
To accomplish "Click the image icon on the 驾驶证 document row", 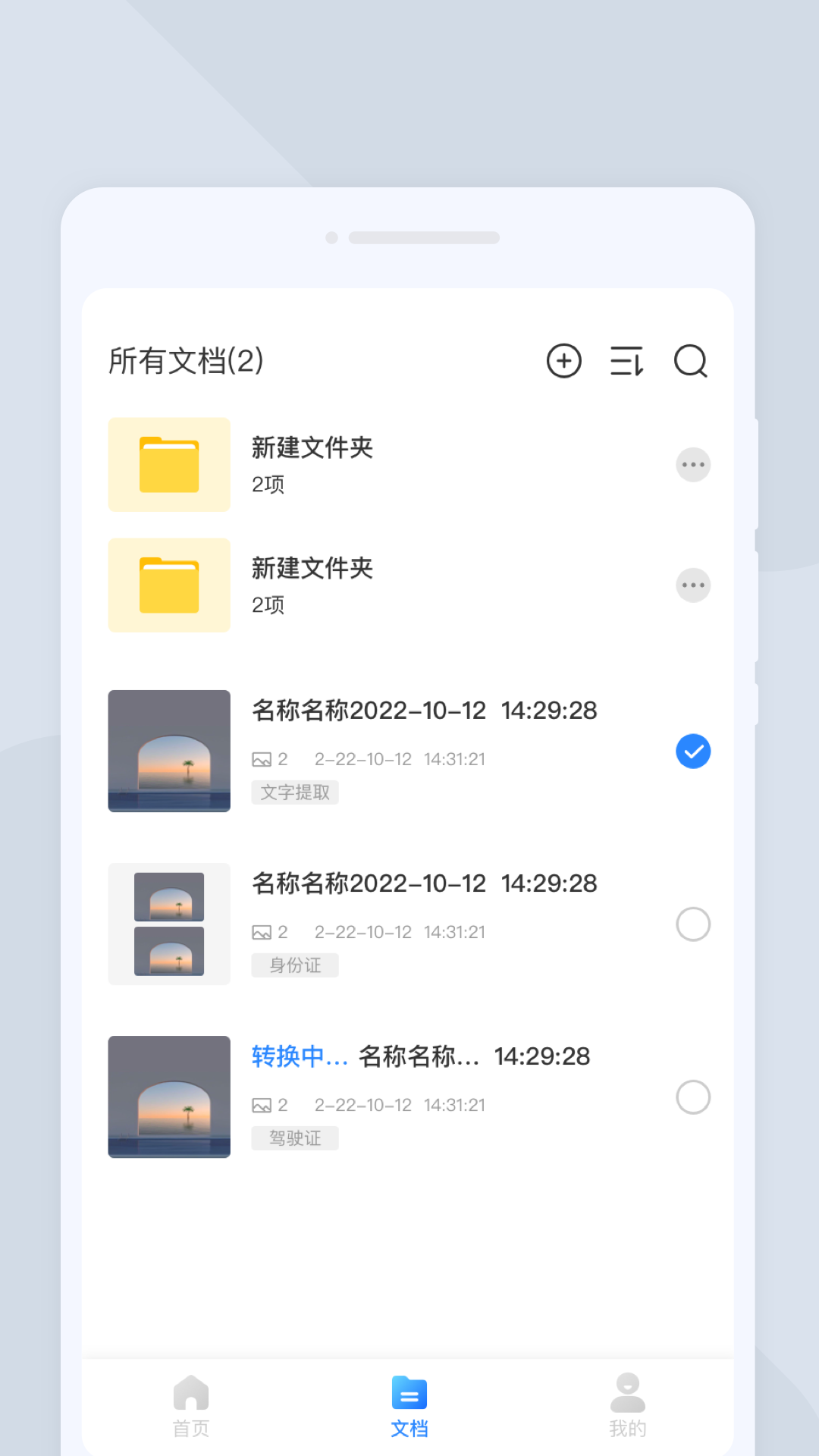I will coord(262,1104).
